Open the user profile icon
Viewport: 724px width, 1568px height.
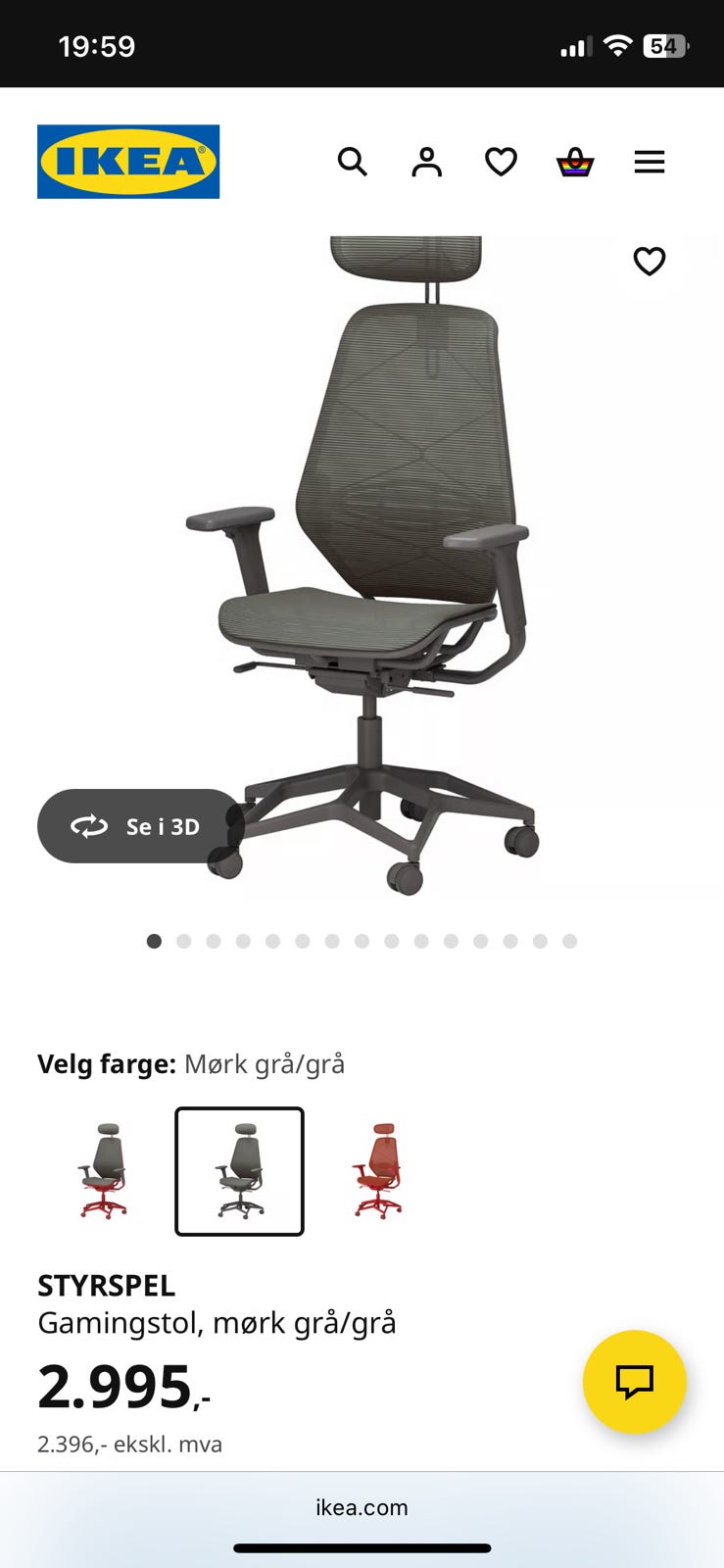coord(427,162)
